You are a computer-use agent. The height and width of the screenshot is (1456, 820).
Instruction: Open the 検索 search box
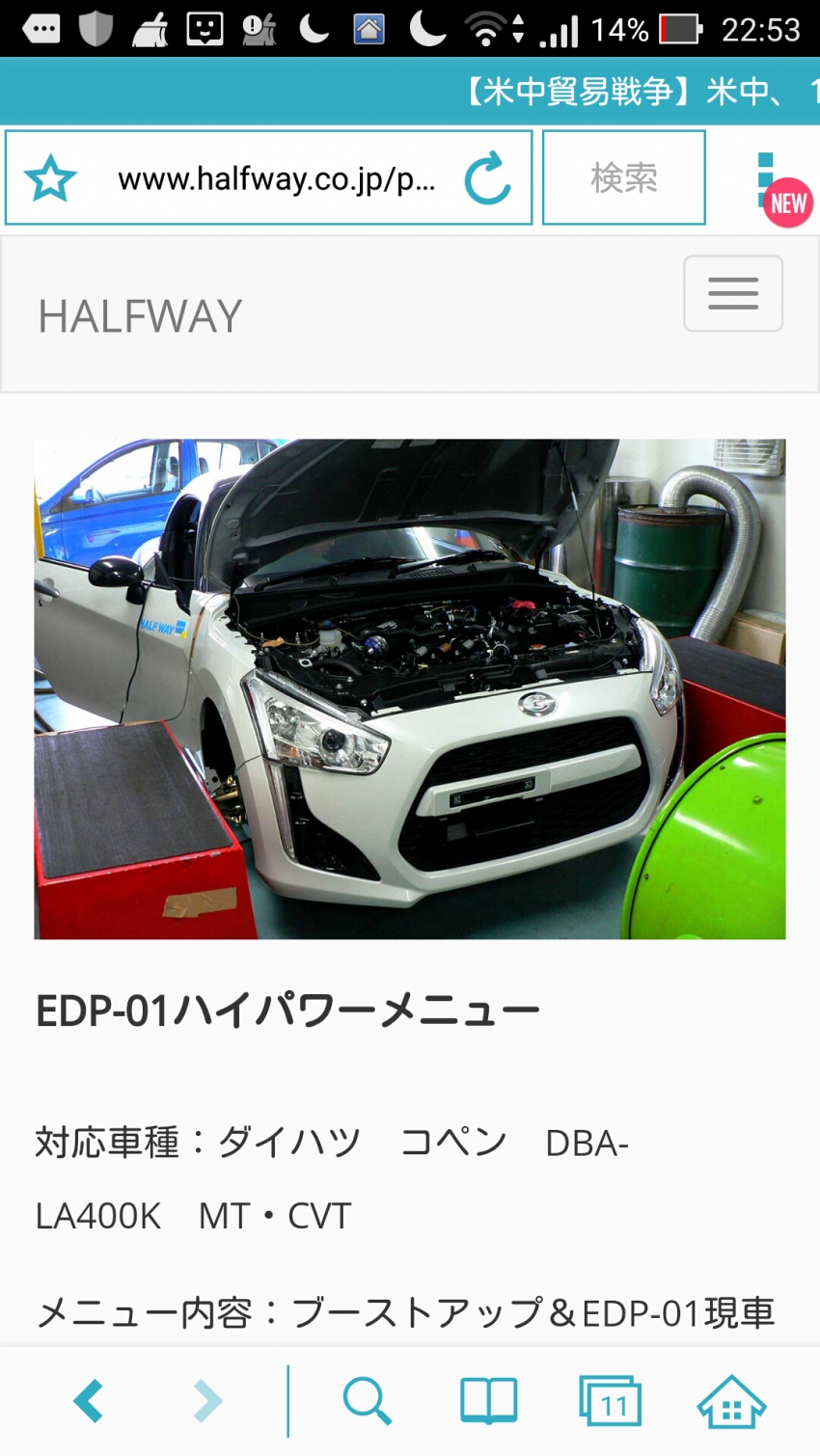tap(623, 178)
